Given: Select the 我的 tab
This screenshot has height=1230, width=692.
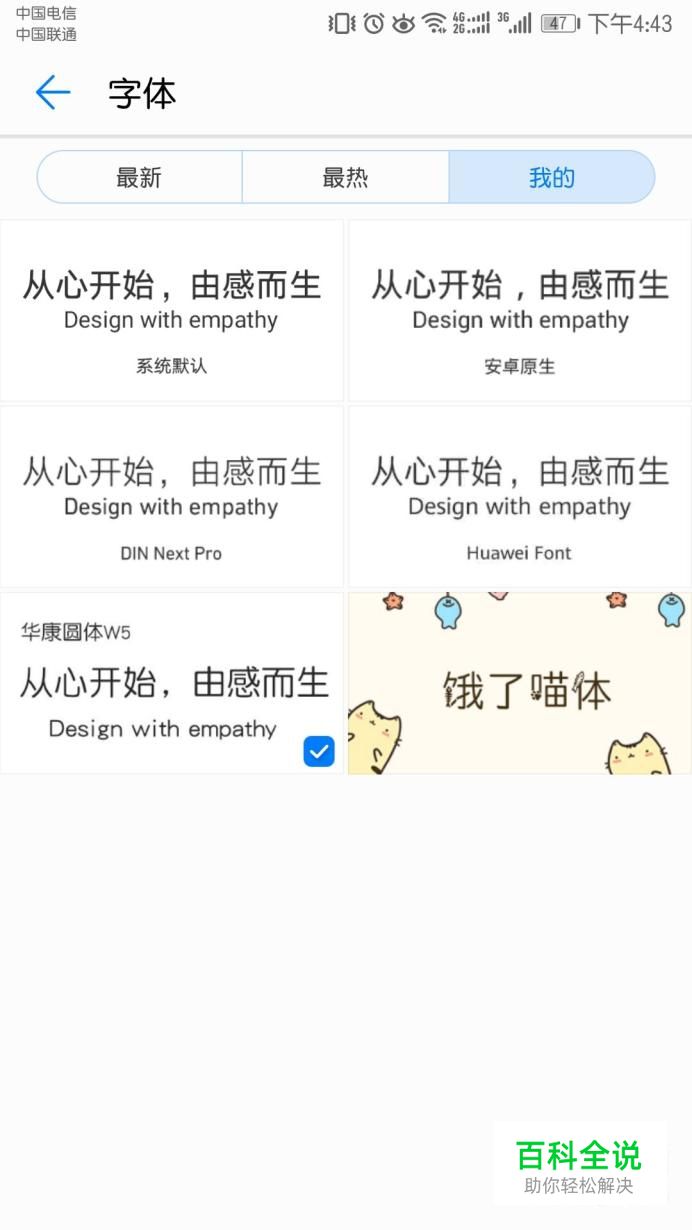Looking at the screenshot, I should (x=552, y=178).
